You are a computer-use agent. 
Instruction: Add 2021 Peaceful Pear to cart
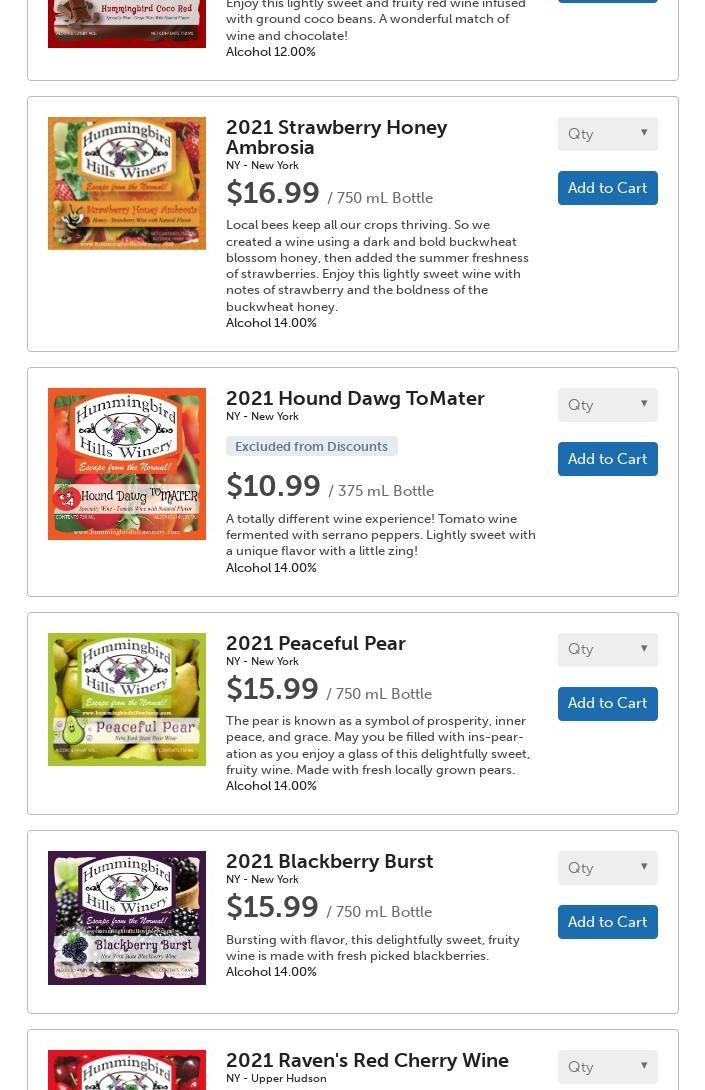click(x=607, y=704)
